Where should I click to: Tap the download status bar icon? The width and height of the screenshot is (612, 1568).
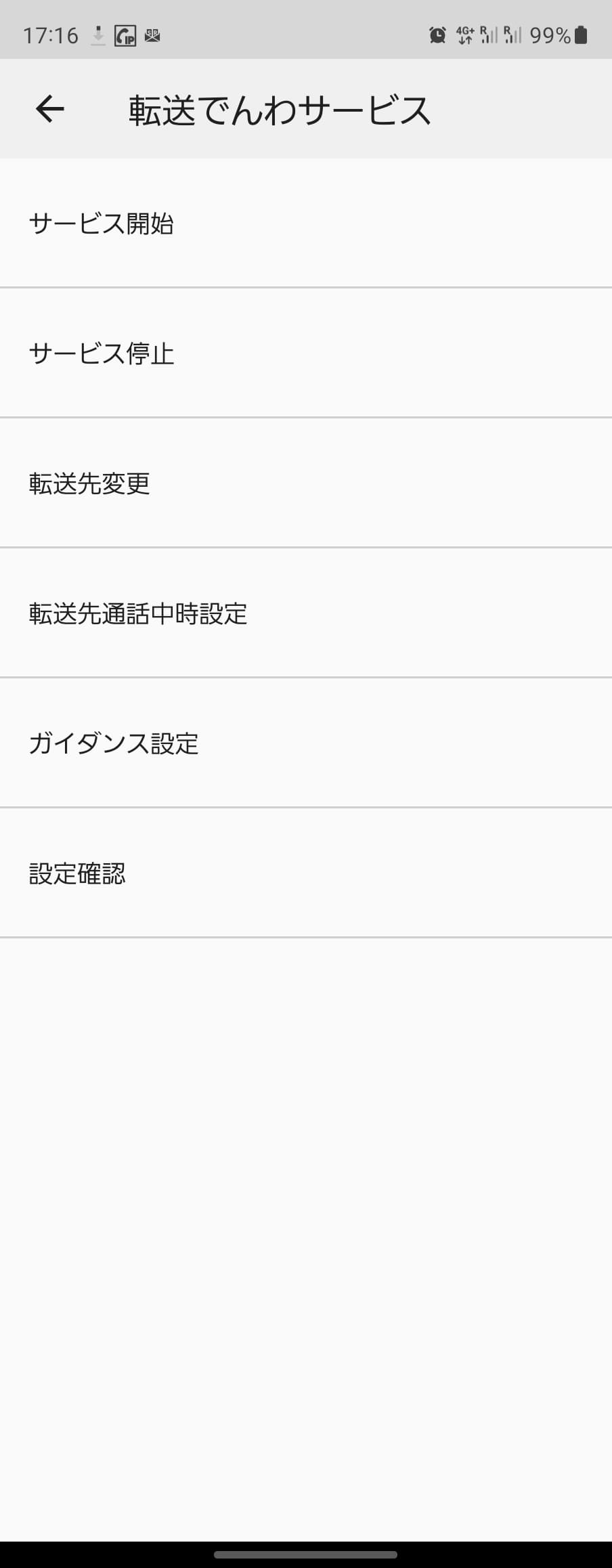97,35
